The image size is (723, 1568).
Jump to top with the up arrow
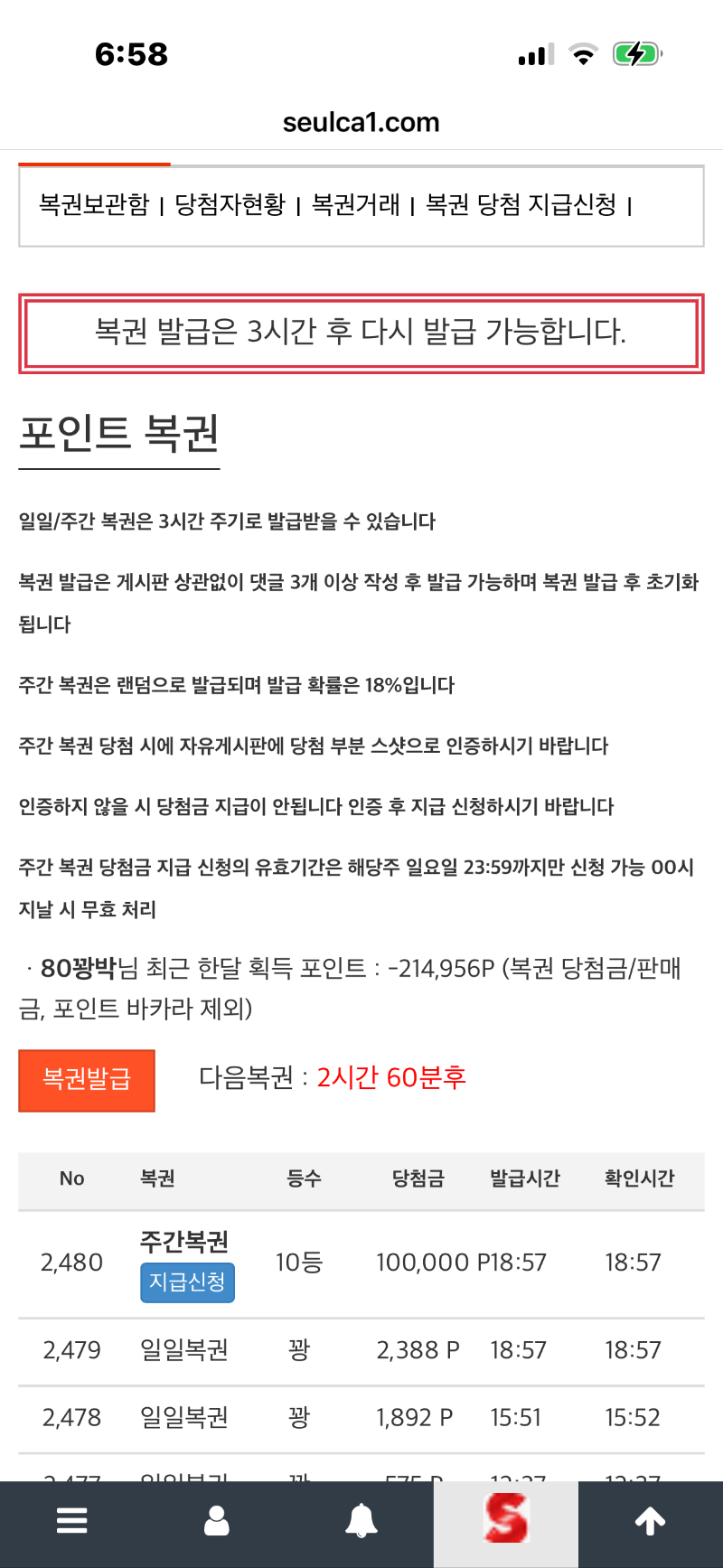(x=651, y=1521)
